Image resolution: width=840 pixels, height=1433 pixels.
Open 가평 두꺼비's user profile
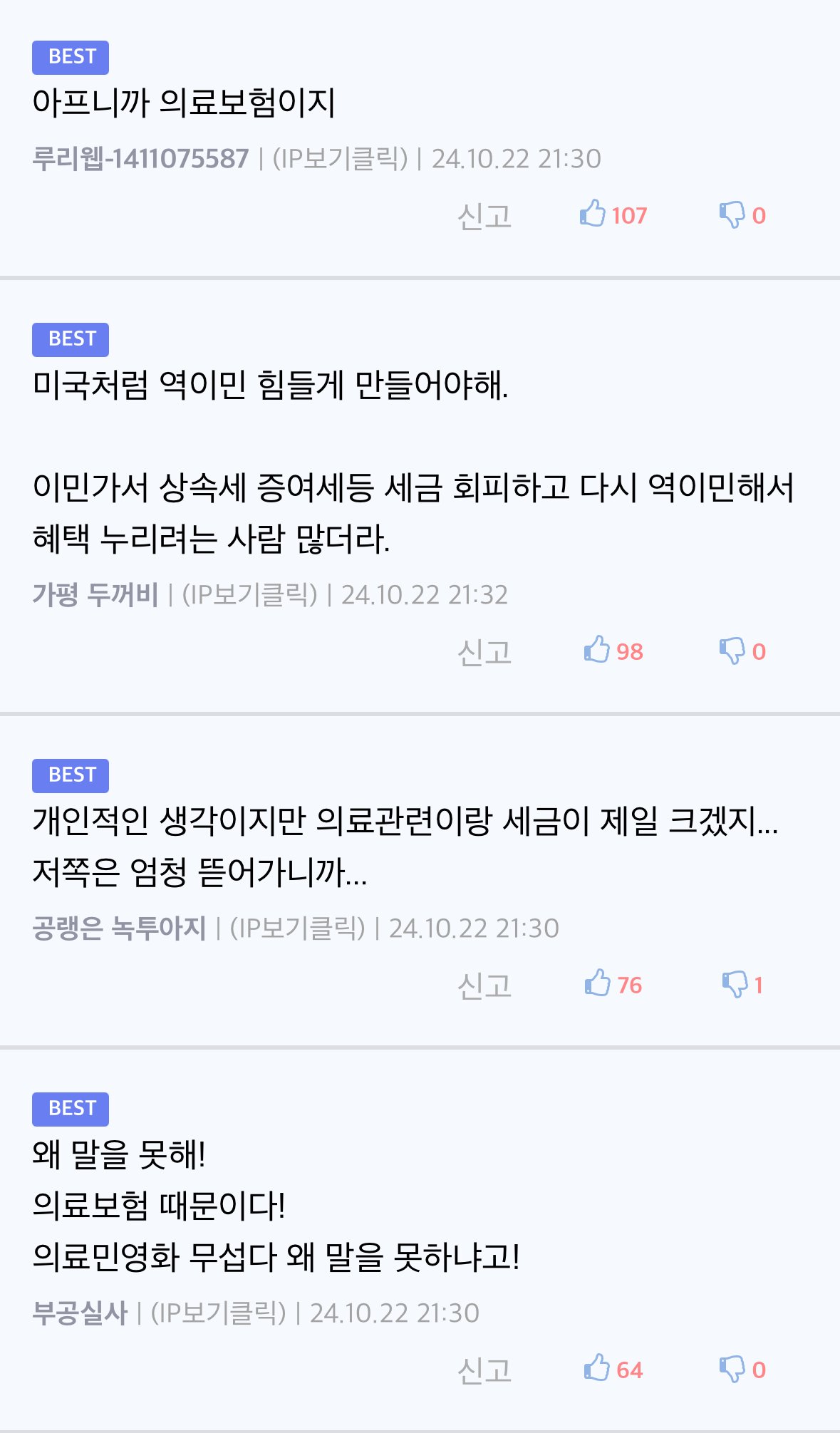(95, 595)
